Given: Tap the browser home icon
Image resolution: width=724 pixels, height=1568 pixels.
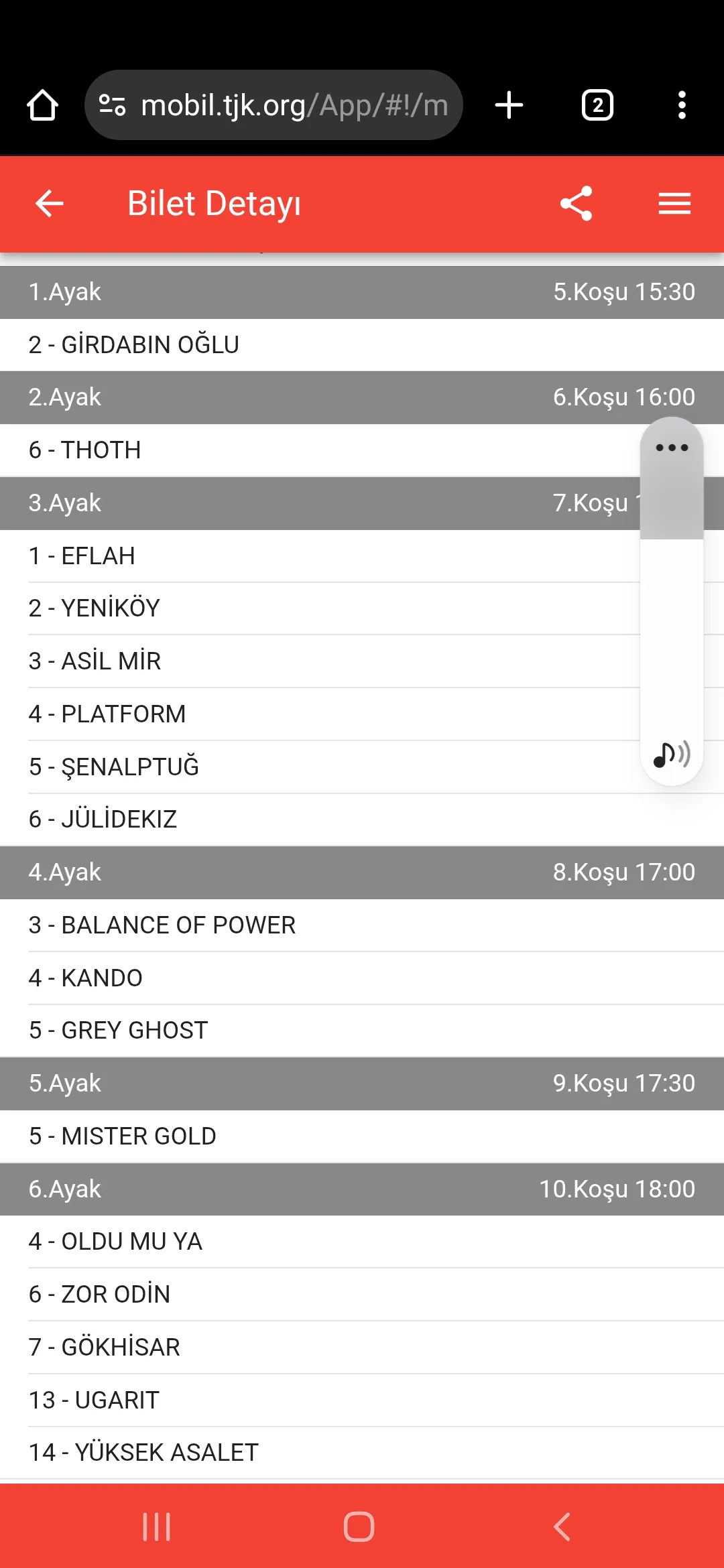Looking at the screenshot, I should click(42, 105).
